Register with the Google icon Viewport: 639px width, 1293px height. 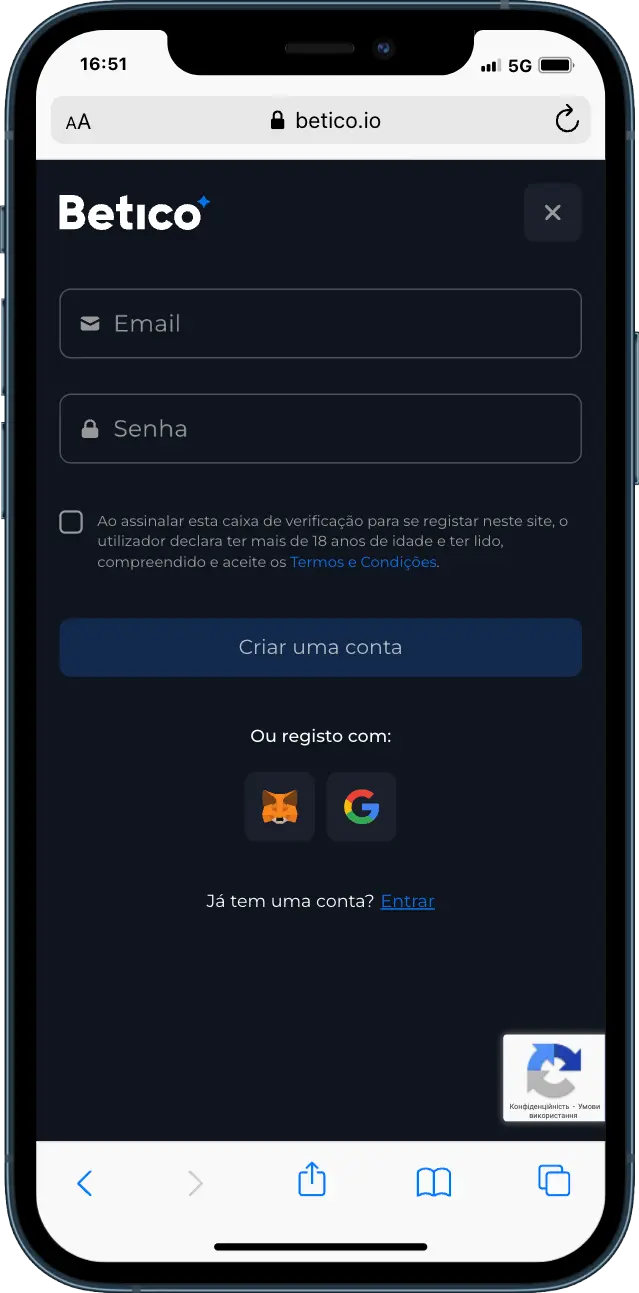click(361, 806)
